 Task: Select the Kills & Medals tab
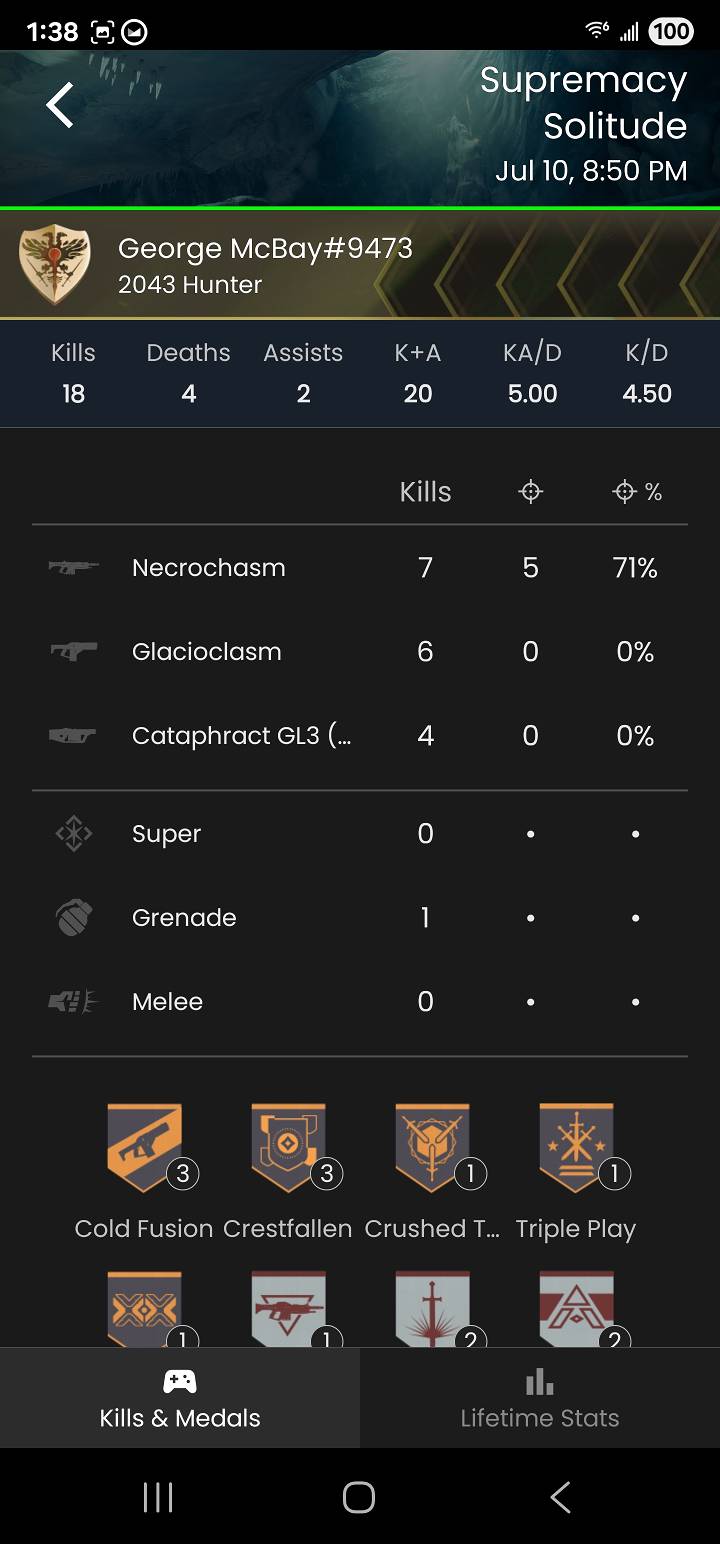pyautogui.click(x=180, y=1397)
